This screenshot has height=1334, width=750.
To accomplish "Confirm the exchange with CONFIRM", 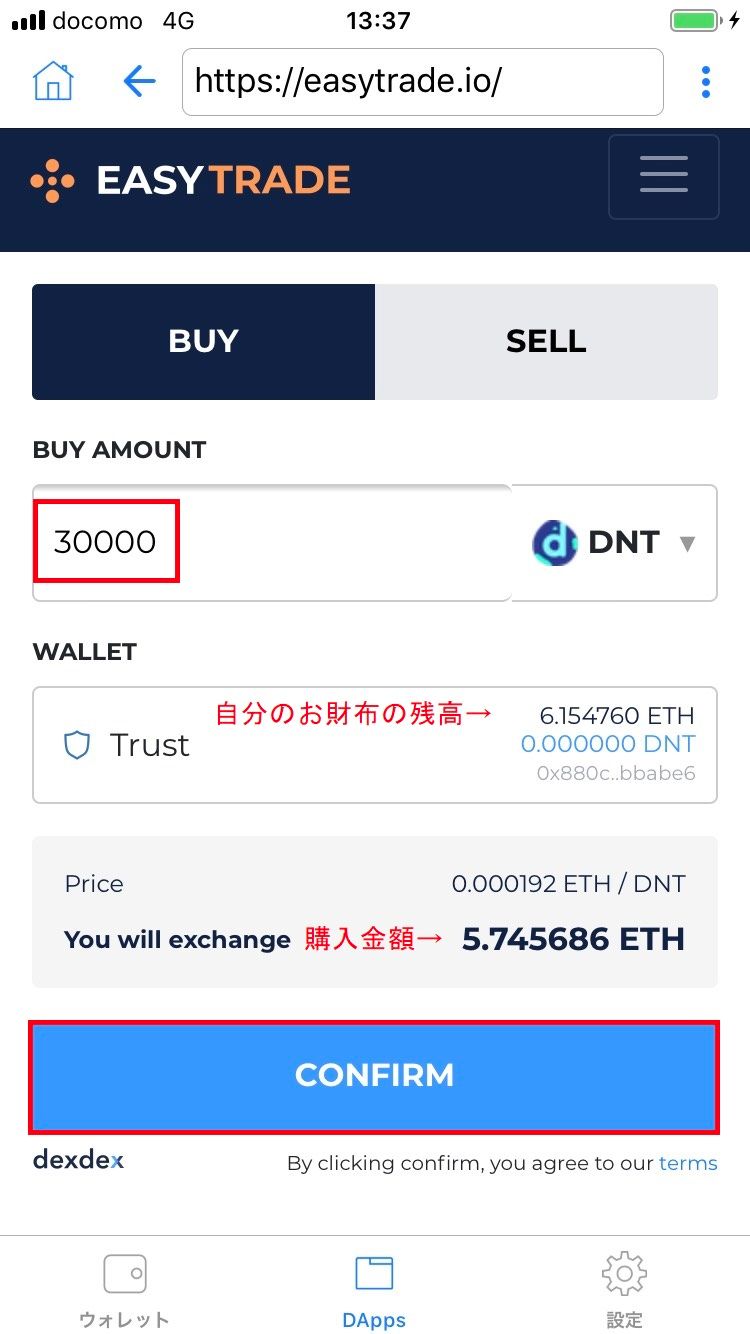I will tap(374, 1076).
